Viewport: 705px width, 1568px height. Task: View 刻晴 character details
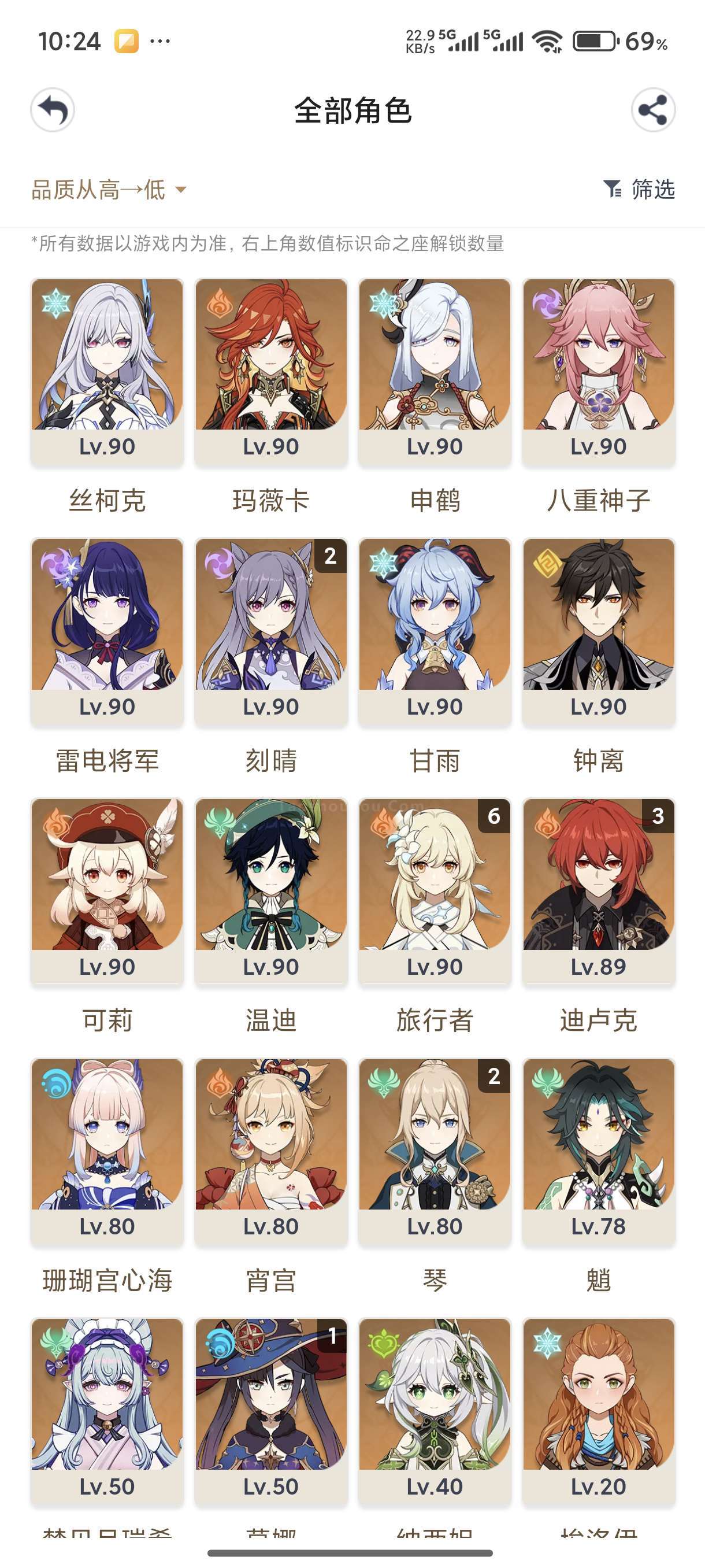[271, 633]
